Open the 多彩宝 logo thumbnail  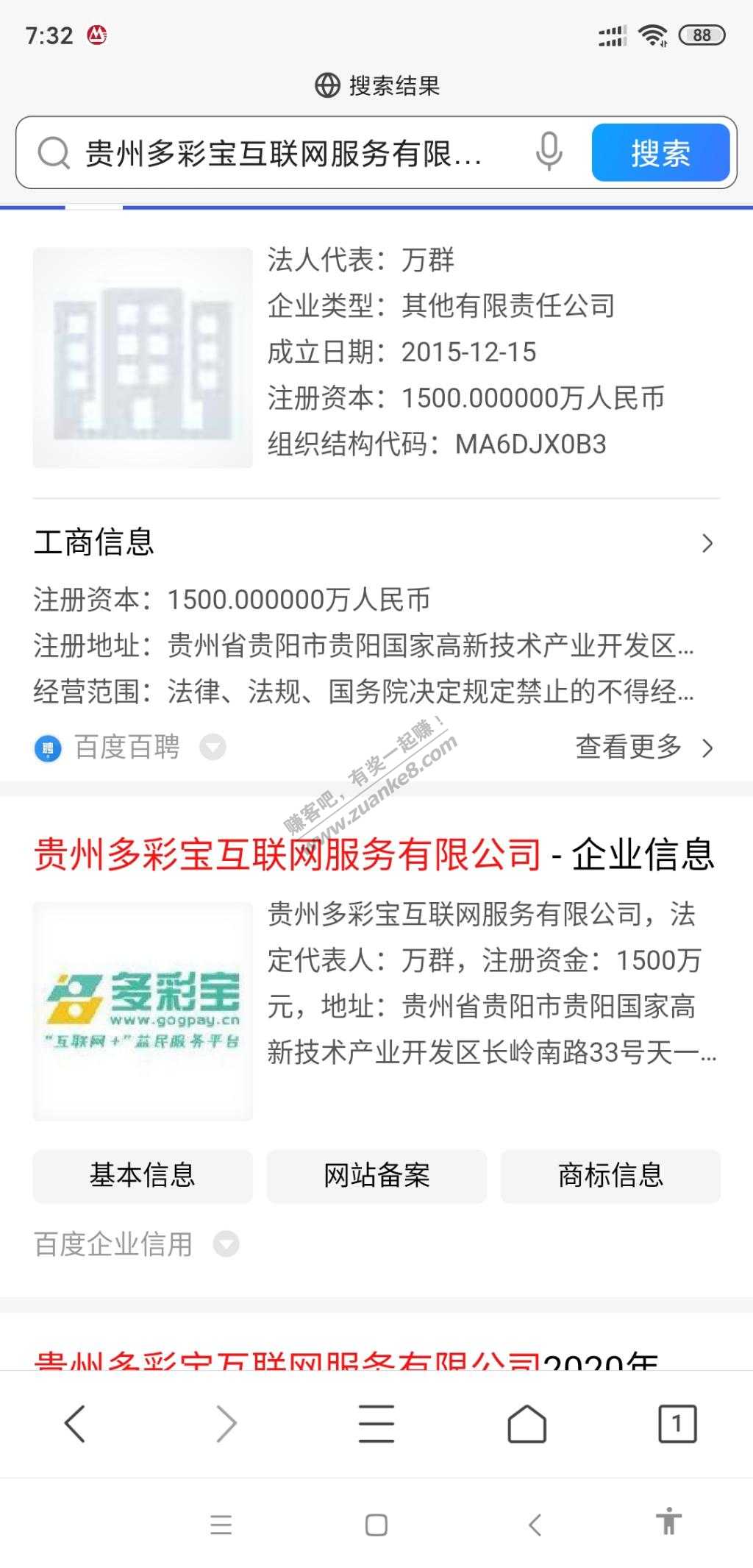(x=143, y=1011)
